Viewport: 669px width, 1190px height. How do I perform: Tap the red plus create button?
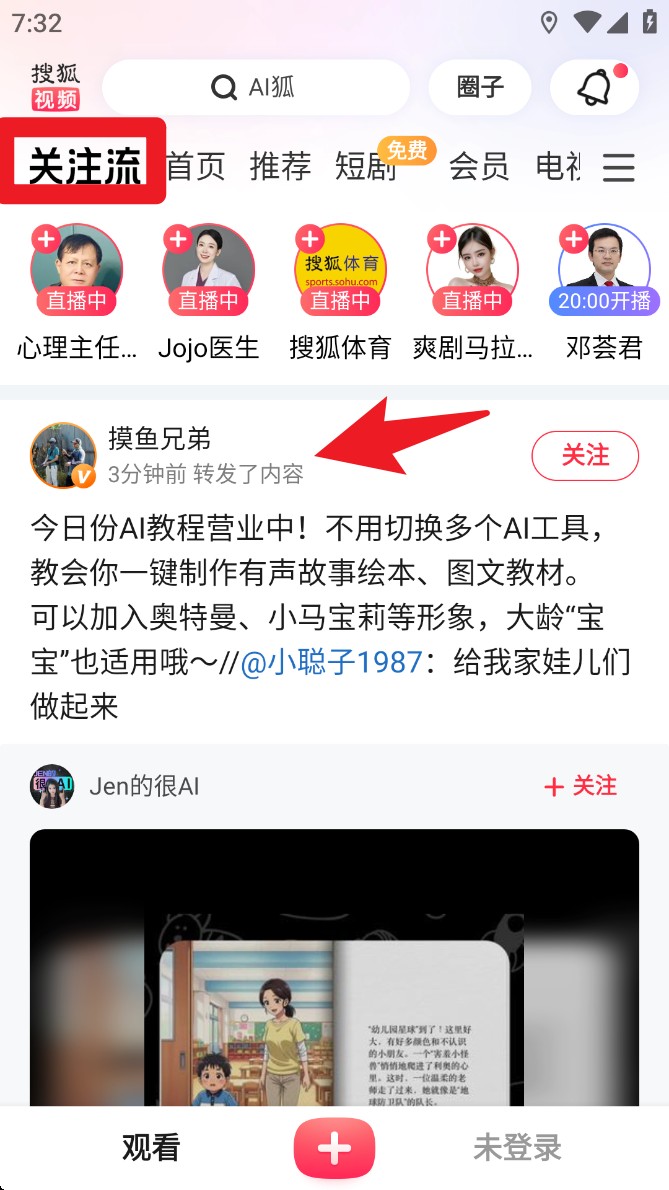(334, 1148)
